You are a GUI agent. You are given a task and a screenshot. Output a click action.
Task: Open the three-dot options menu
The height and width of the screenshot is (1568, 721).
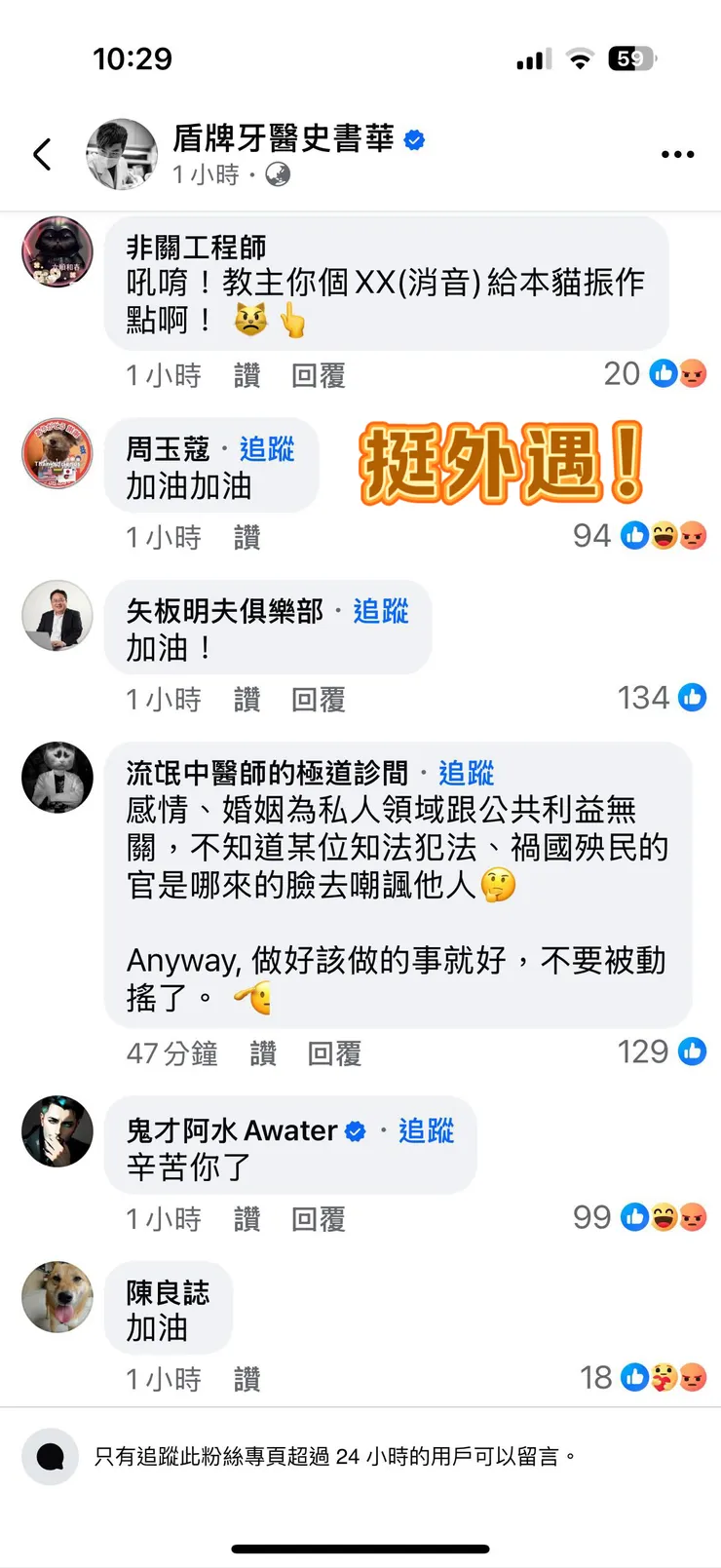click(x=676, y=154)
